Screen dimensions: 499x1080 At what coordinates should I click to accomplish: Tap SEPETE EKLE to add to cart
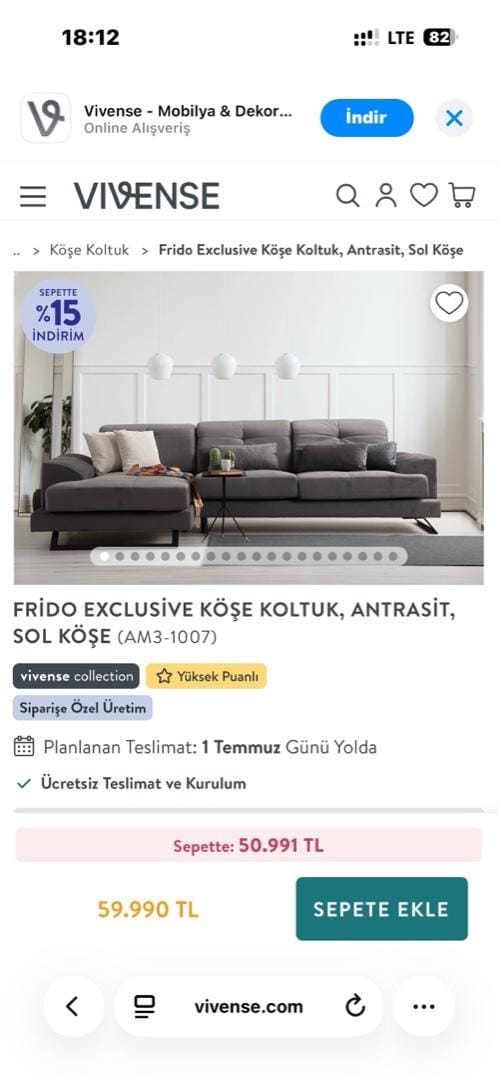(x=382, y=908)
